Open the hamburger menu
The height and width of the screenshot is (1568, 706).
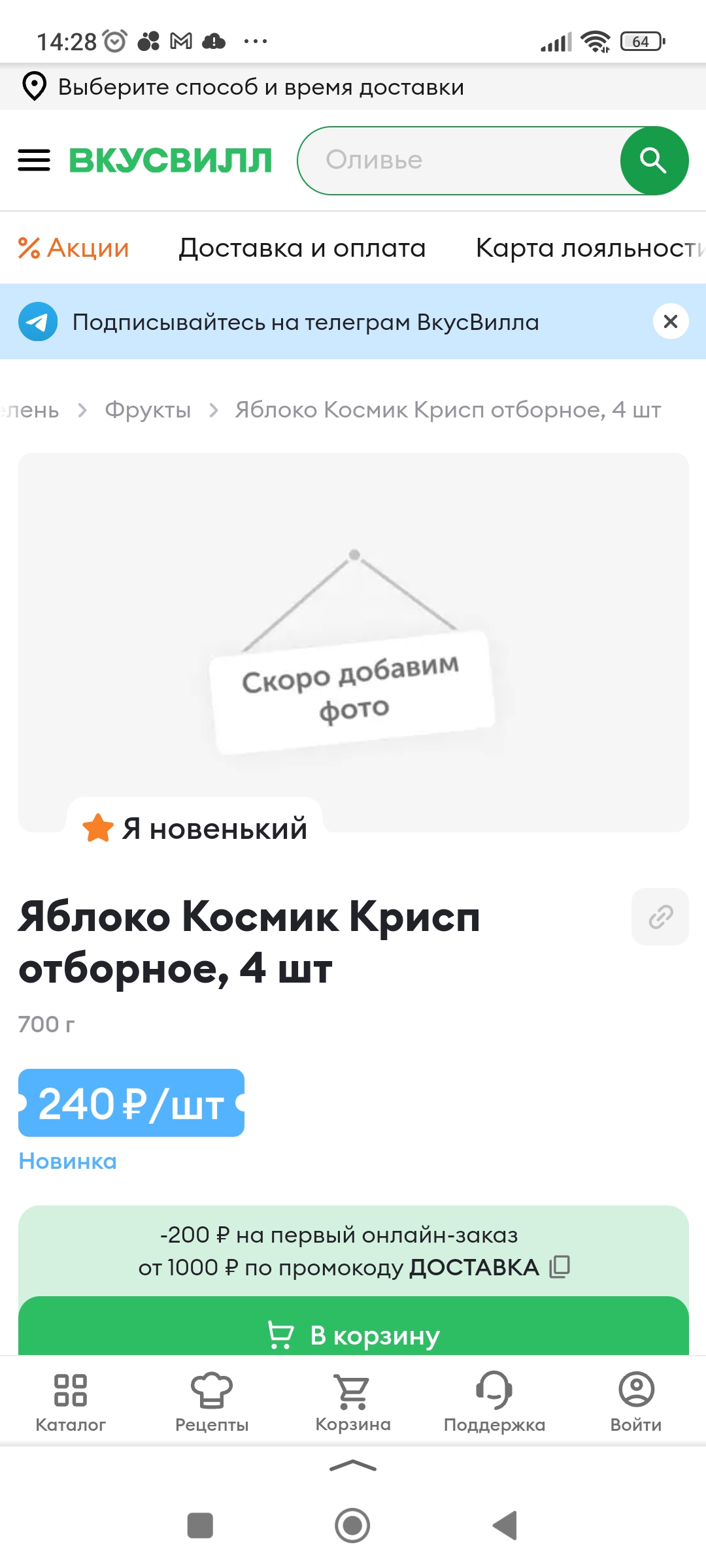[x=34, y=160]
